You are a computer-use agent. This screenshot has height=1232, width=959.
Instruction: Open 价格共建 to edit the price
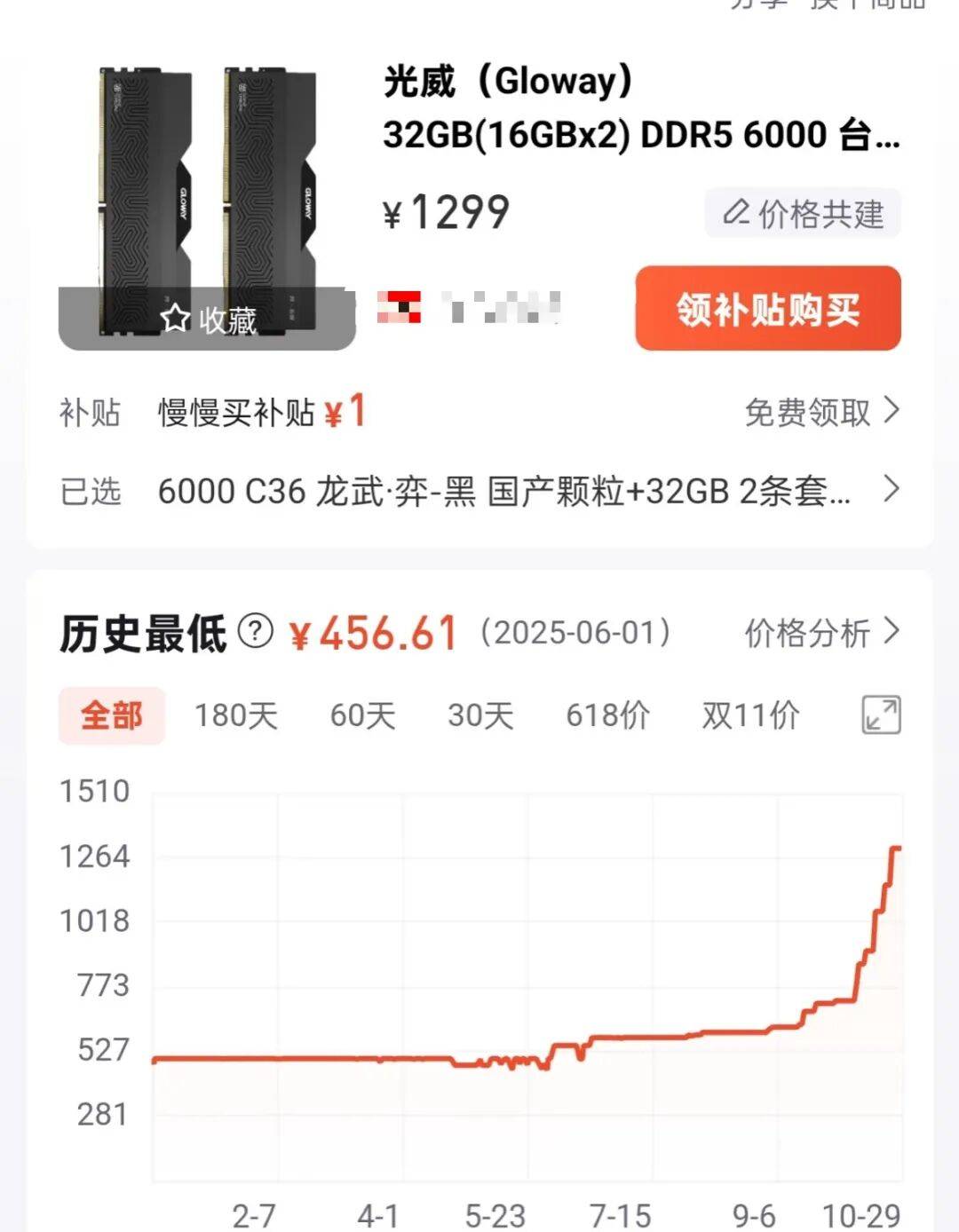(803, 214)
